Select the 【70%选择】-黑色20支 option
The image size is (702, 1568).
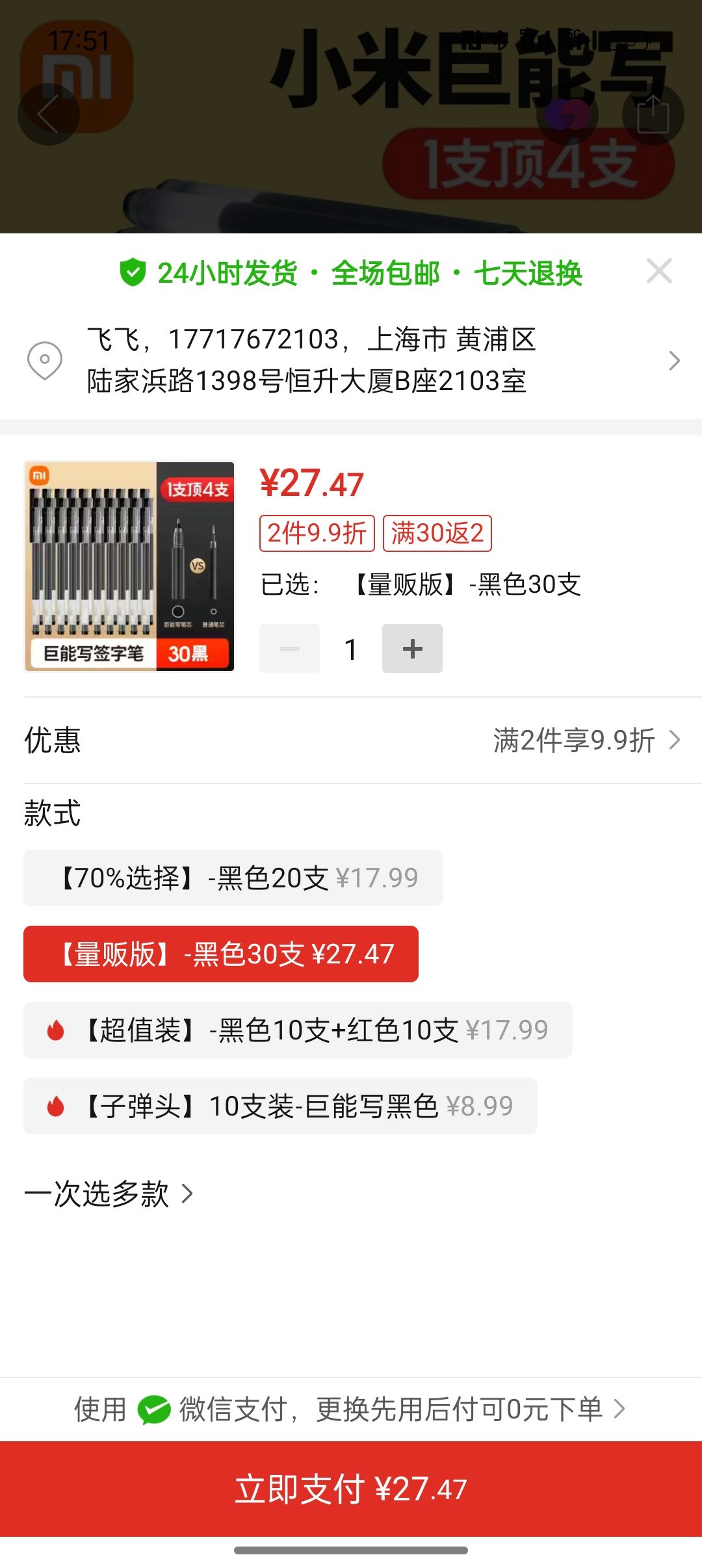pyautogui.click(x=233, y=878)
